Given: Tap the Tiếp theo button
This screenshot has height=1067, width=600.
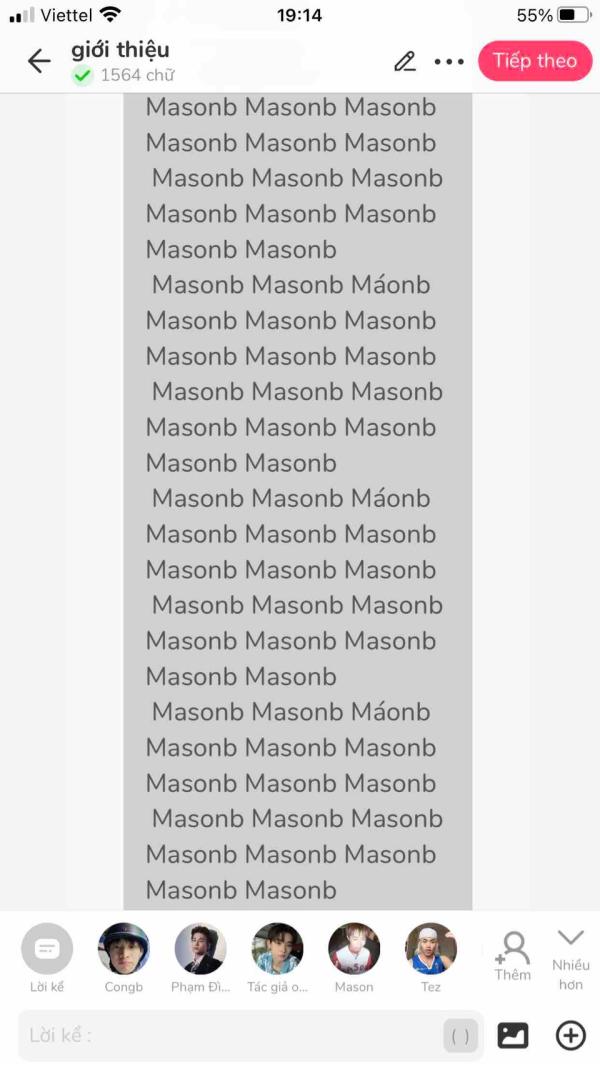Looking at the screenshot, I should point(535,61).
